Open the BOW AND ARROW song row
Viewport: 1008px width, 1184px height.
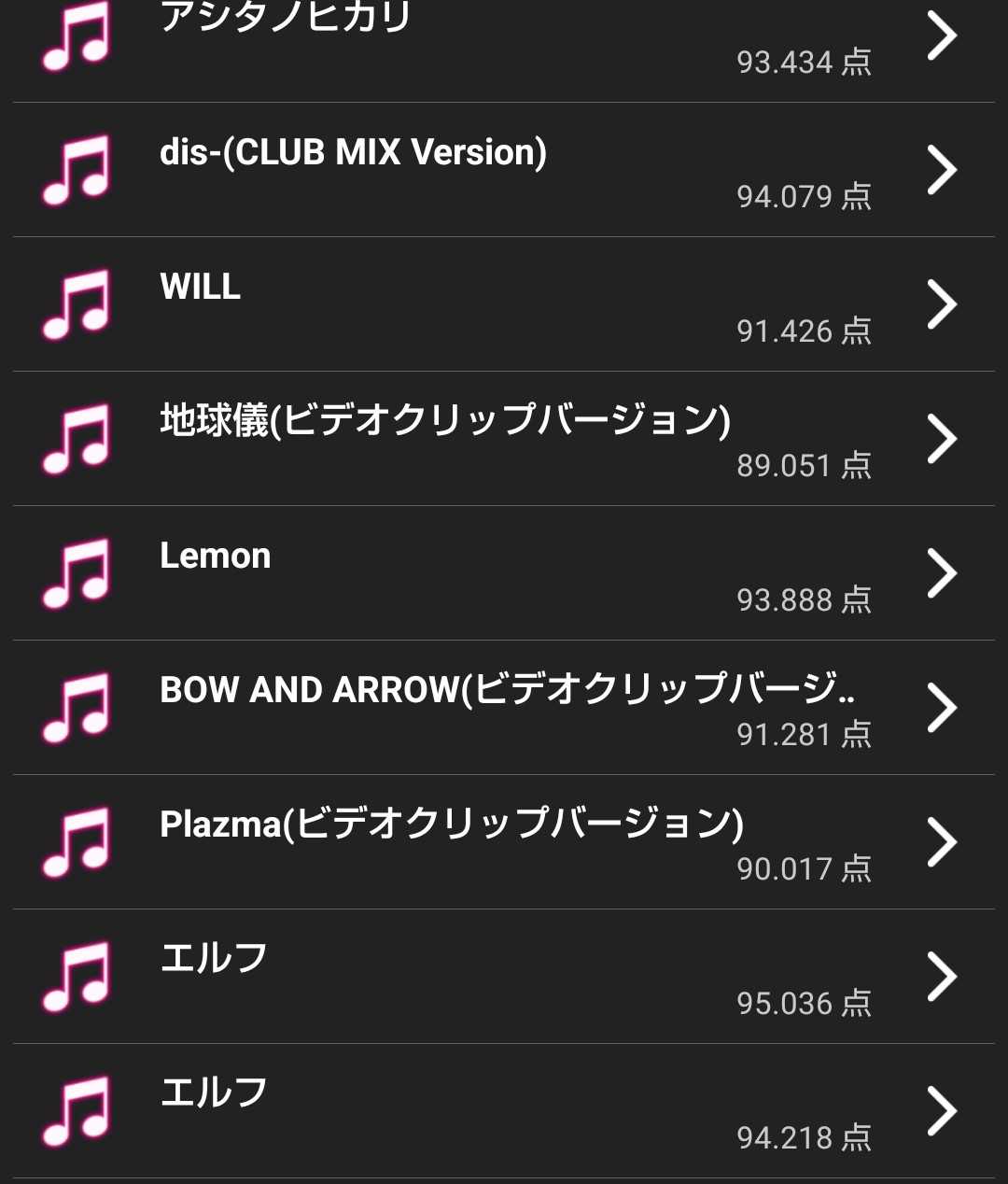504,708
